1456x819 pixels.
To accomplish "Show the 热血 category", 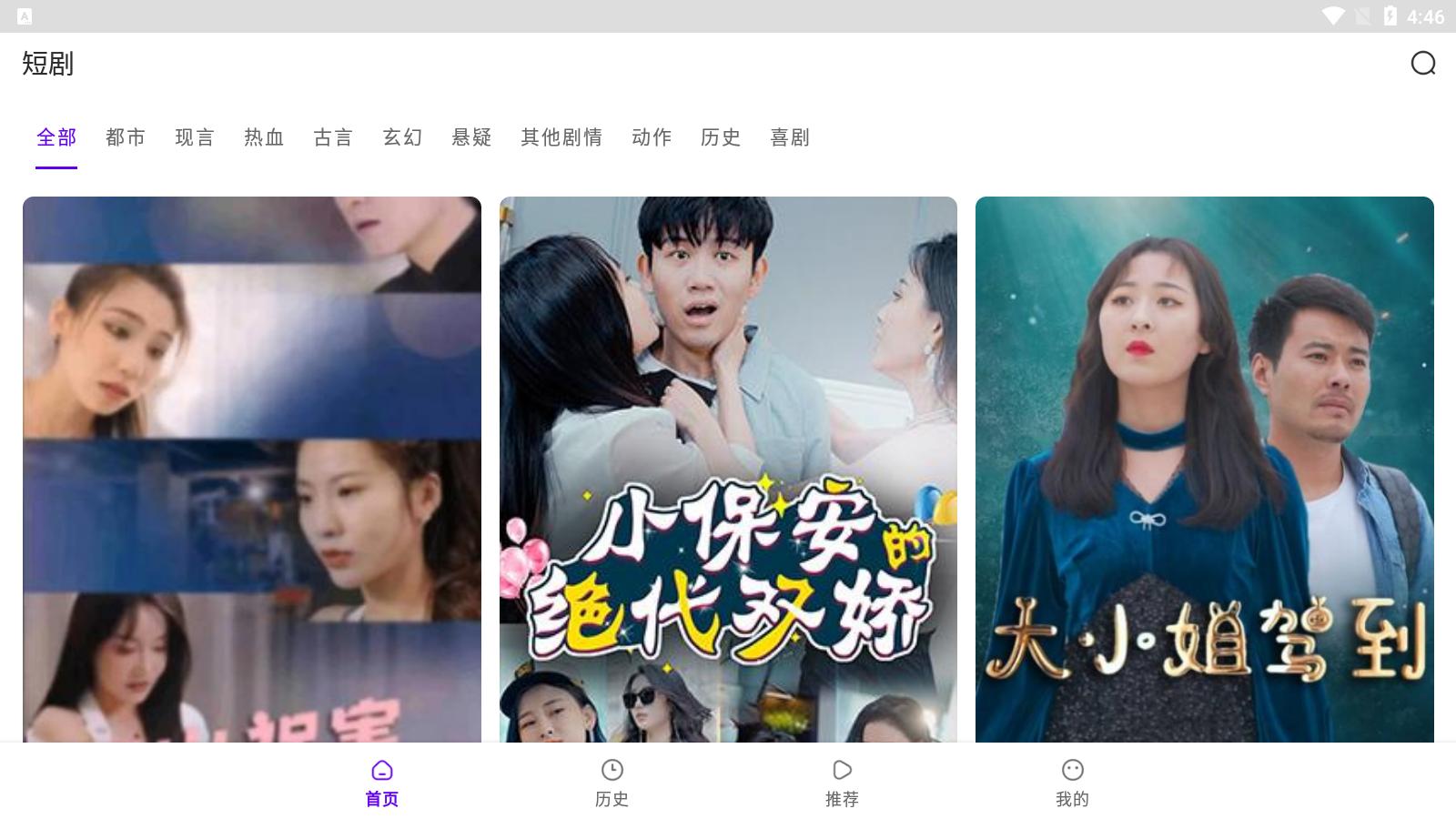I will pos(264,137).
